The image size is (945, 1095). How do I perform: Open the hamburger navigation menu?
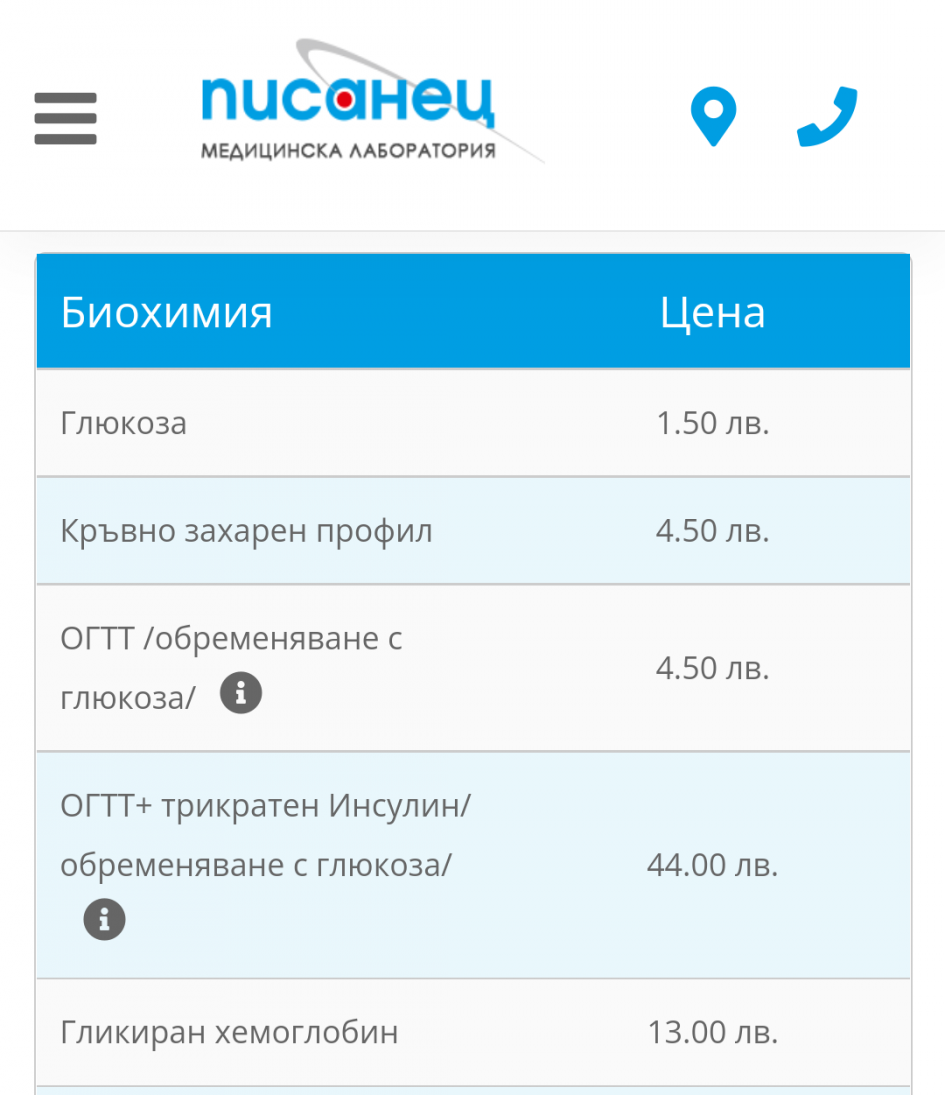[x=65, y=119]
